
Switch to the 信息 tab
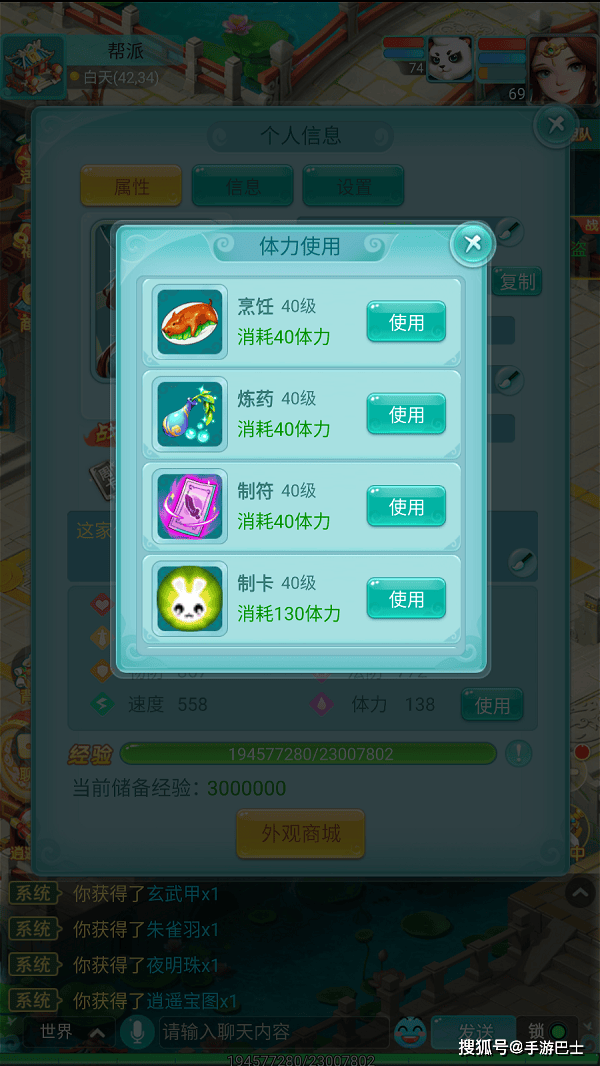tap(243, 187)
